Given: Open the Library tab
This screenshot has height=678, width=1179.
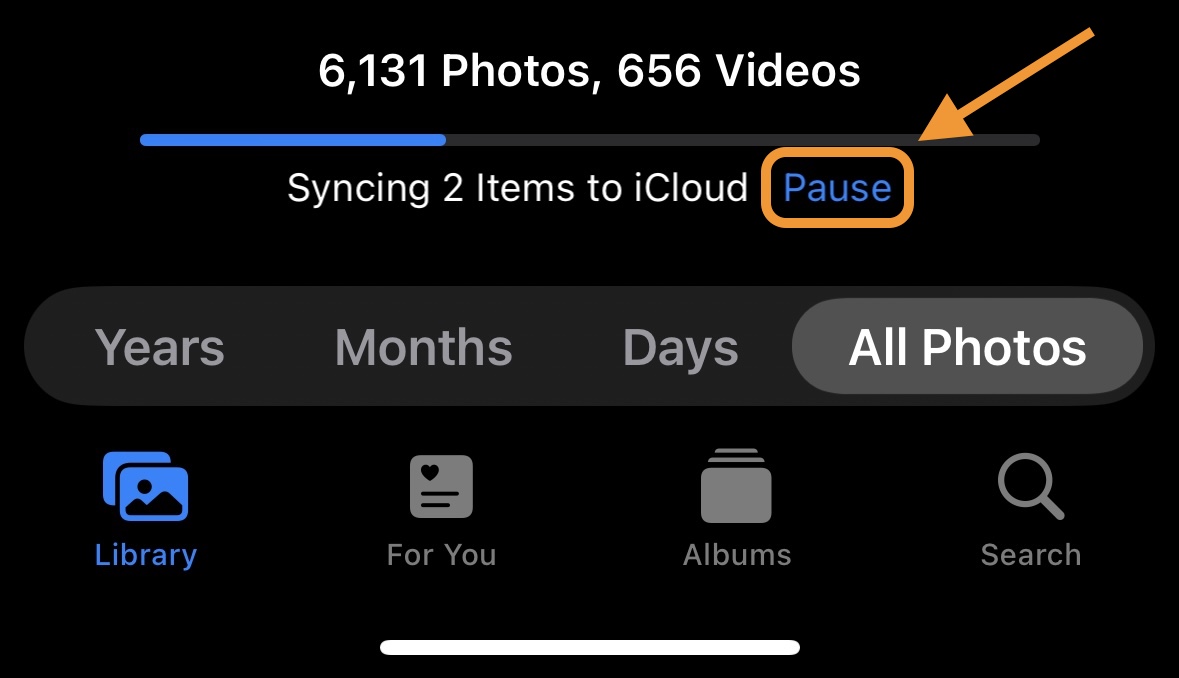Looking at the screenshot, I should coord(146,511).
